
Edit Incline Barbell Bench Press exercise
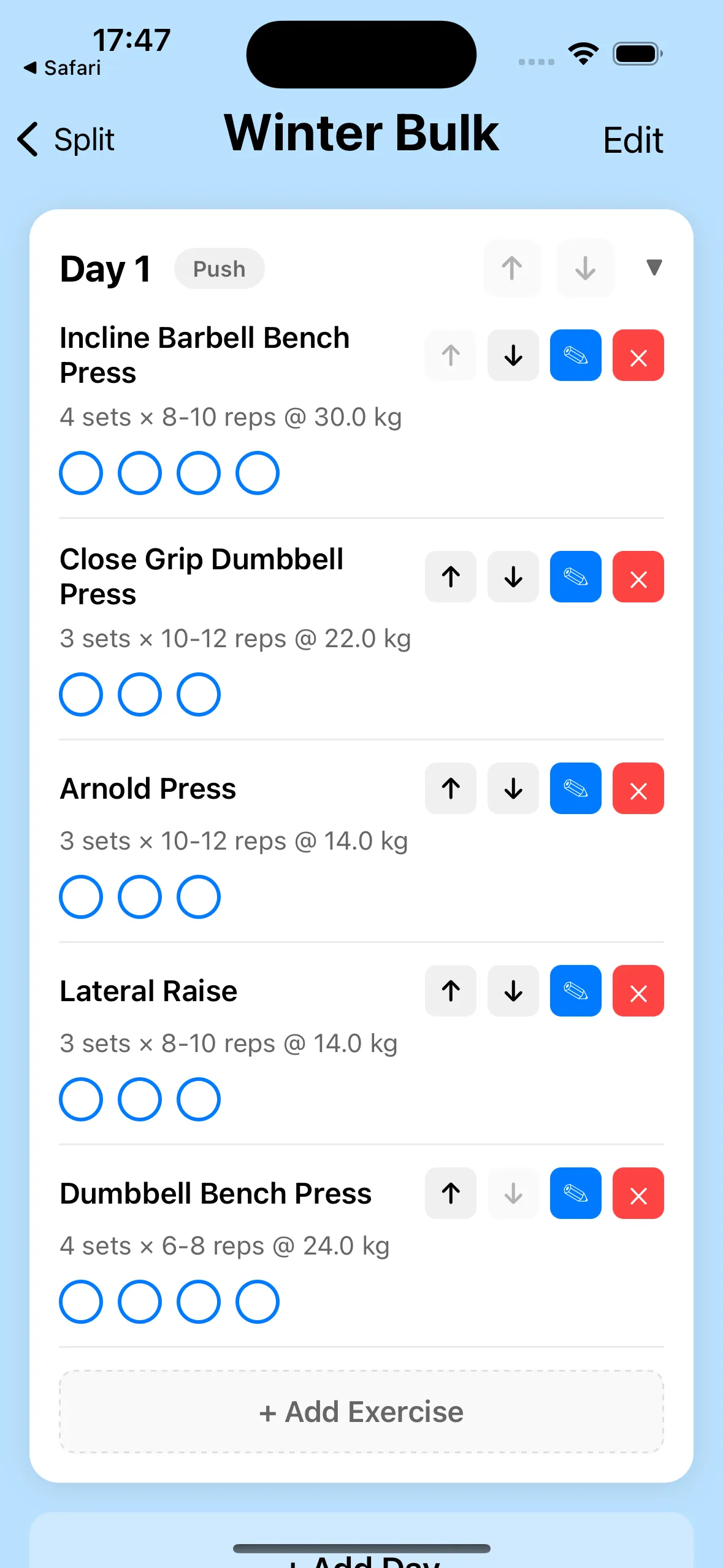click(575, 355)
